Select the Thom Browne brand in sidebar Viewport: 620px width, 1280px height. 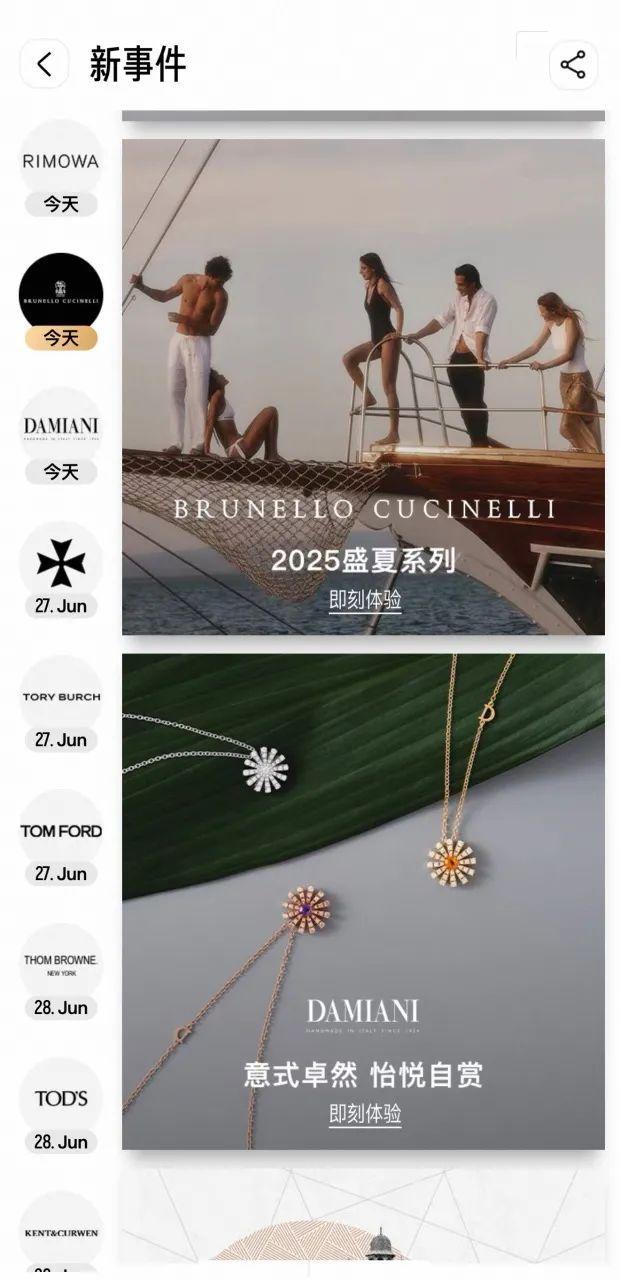(x=61, y=965)
